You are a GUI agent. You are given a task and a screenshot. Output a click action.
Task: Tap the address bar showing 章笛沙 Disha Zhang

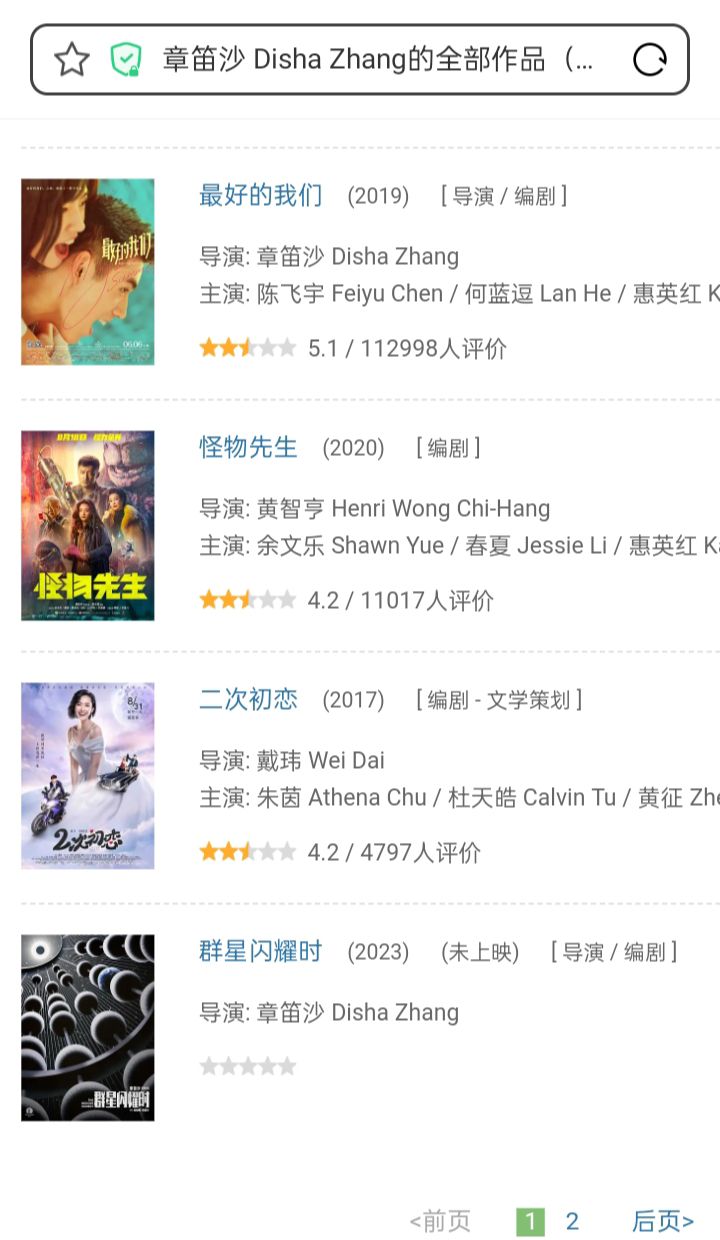[x=378, y=60]
